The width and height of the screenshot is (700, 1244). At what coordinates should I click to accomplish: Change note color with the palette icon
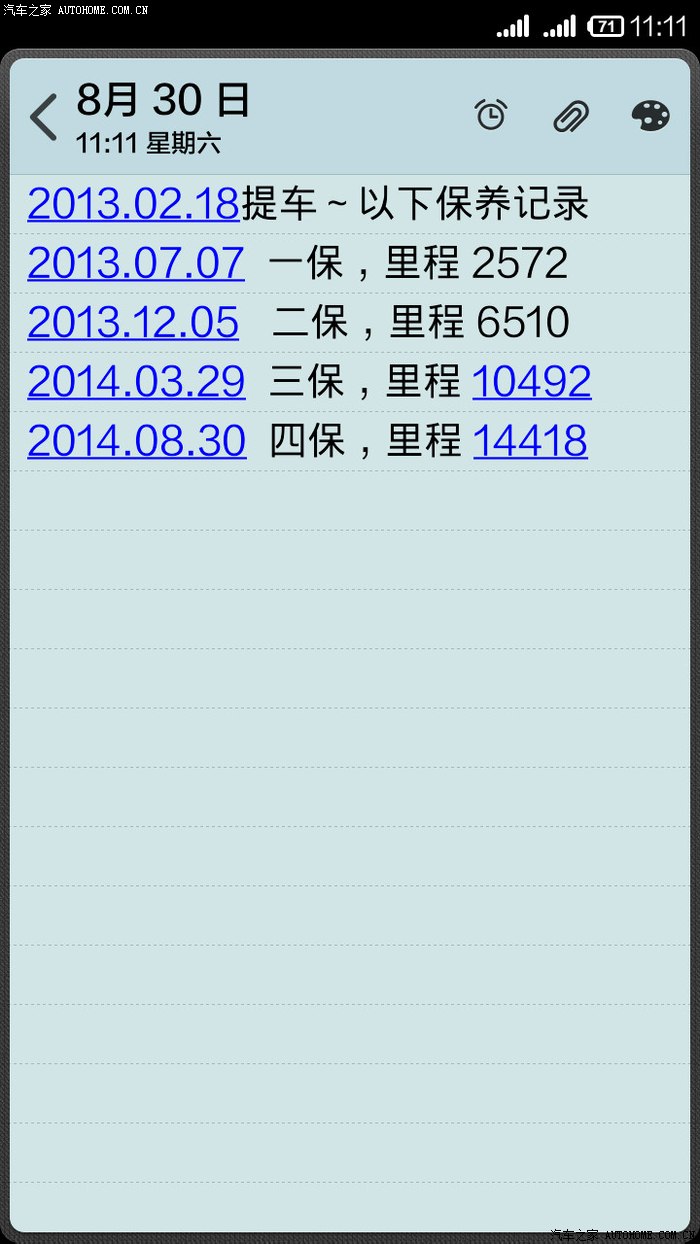pos(650,116)
